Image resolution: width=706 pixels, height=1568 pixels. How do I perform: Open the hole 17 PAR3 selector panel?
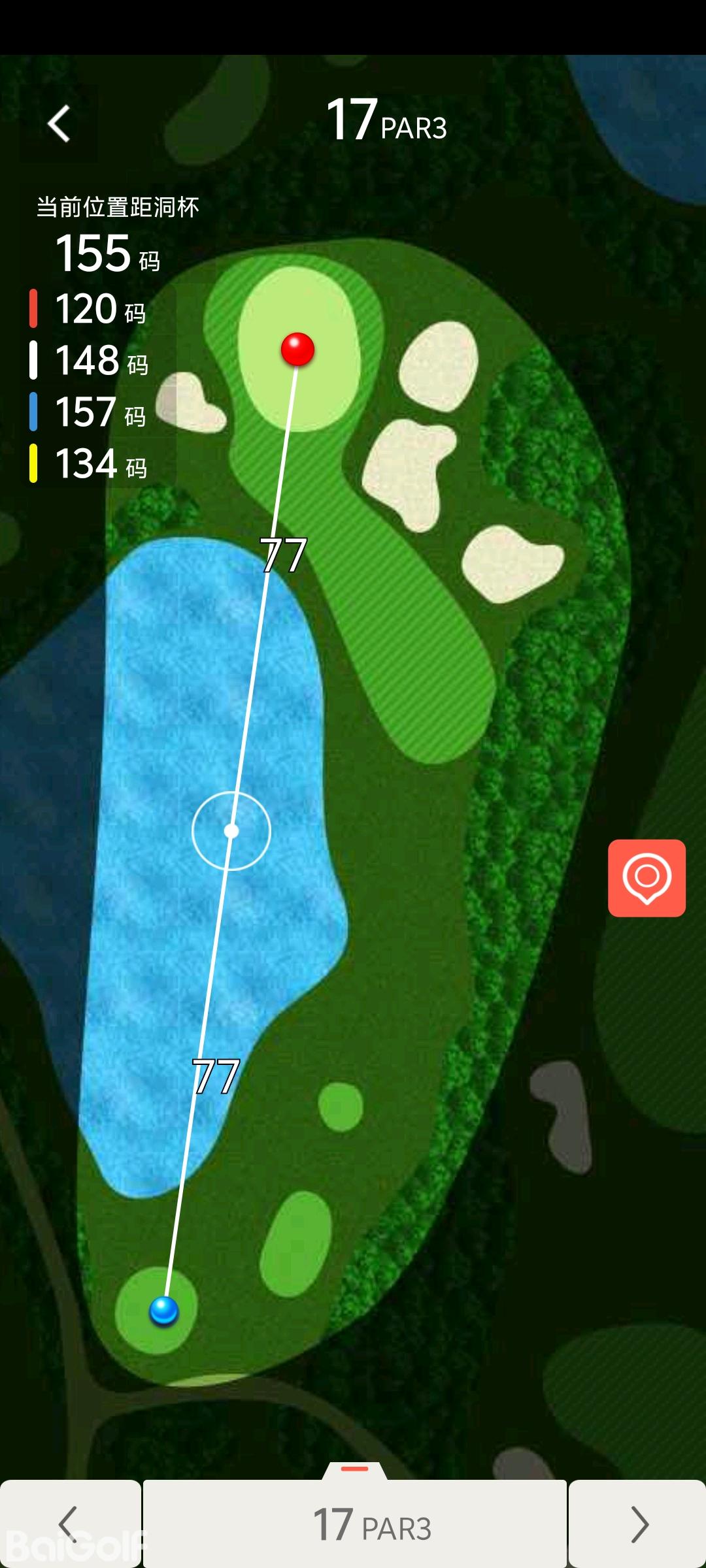[355, 1524]
